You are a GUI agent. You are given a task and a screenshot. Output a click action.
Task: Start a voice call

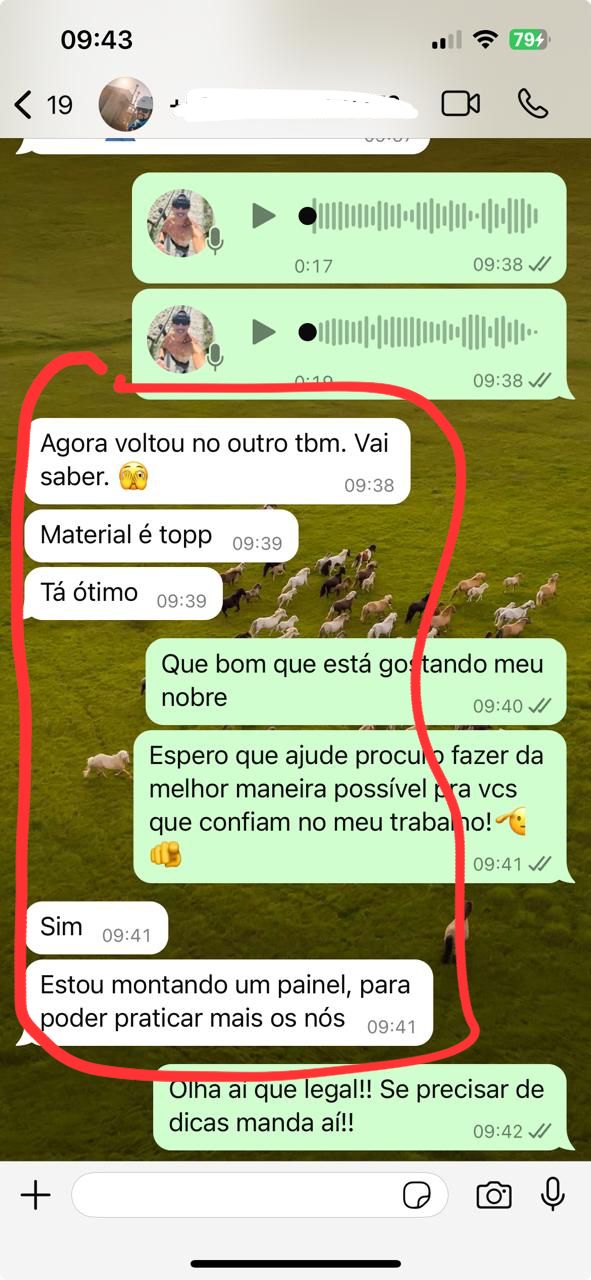533,103
